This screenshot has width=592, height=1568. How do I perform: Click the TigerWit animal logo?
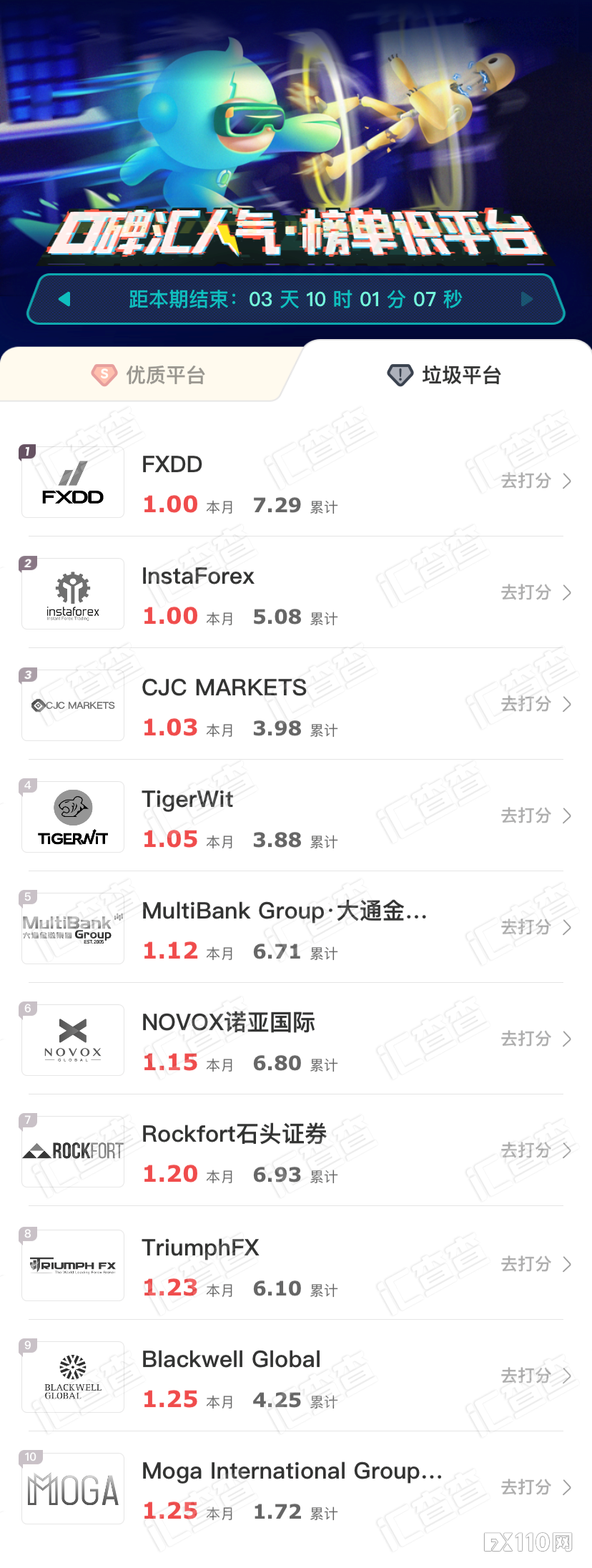(72, 816)
